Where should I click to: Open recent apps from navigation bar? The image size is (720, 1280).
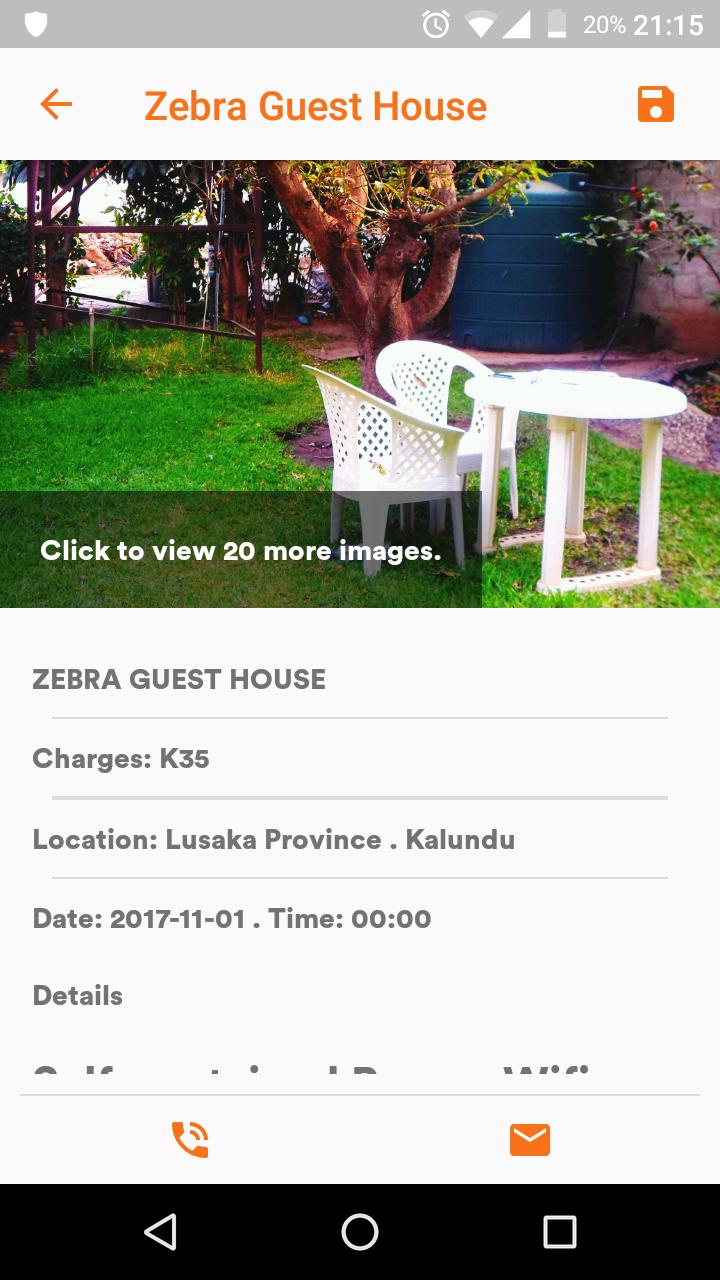pos(559,1232)
